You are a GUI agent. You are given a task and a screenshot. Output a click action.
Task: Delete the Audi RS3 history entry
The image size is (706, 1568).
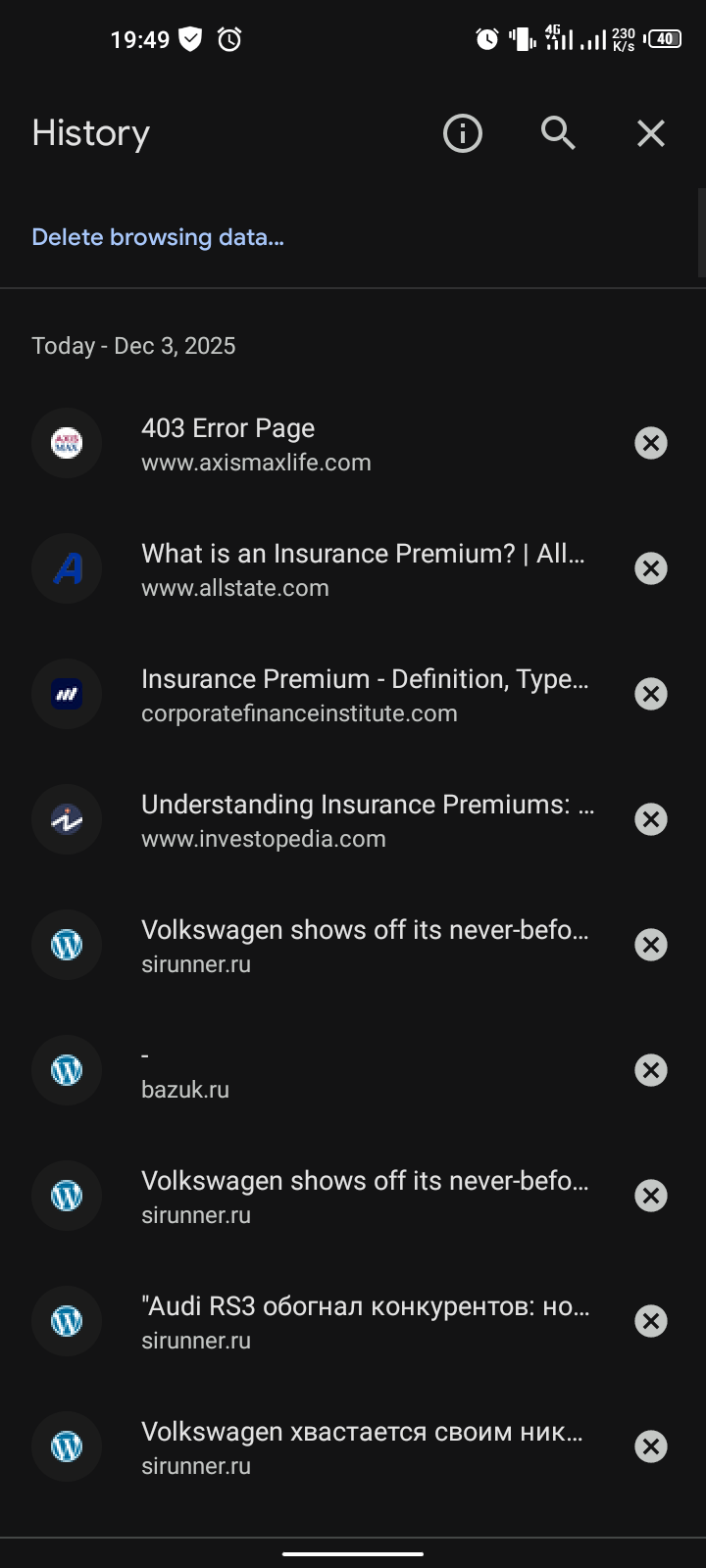tap(651, 1321)
